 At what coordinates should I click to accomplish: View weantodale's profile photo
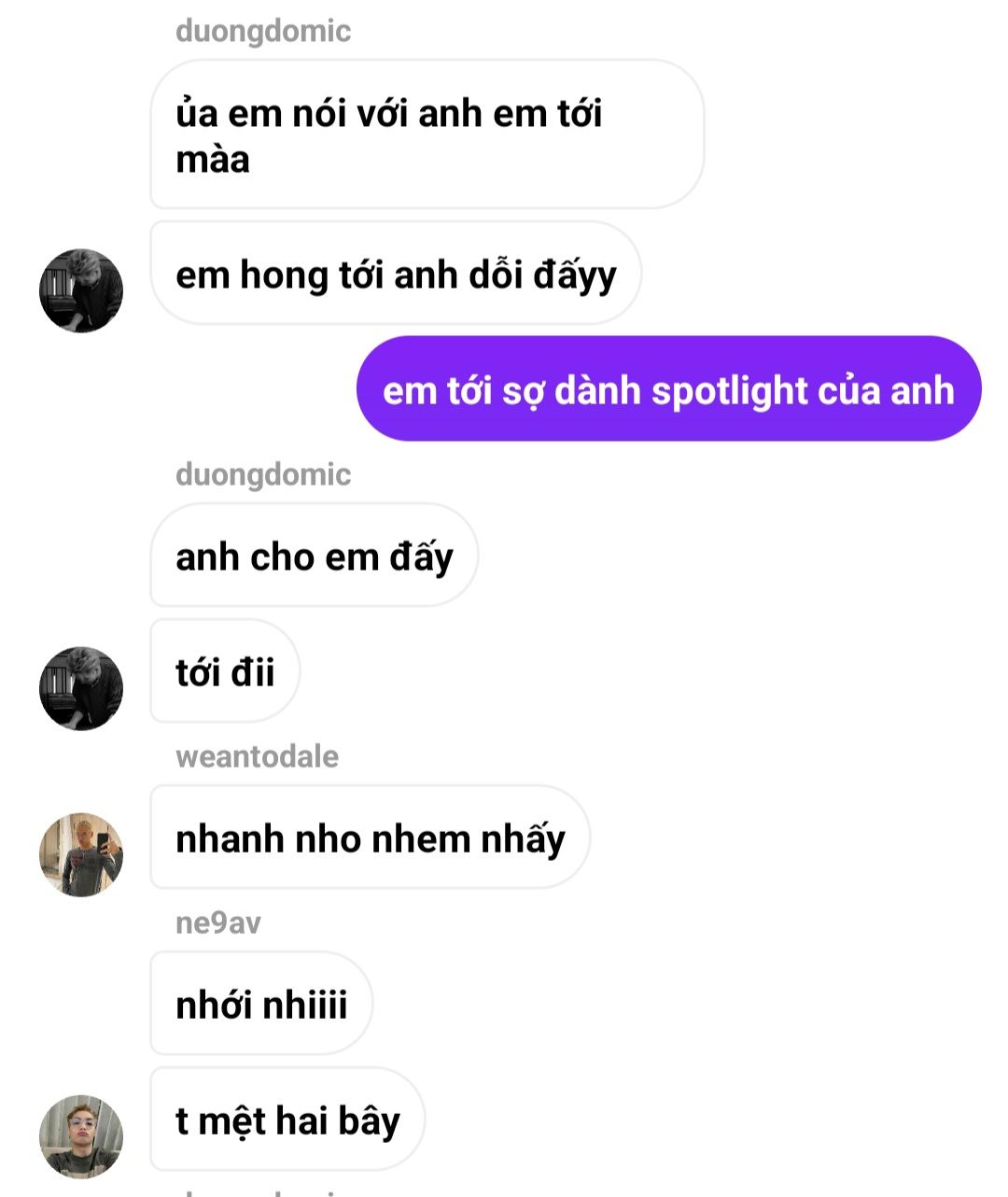(x=81, y=854)
